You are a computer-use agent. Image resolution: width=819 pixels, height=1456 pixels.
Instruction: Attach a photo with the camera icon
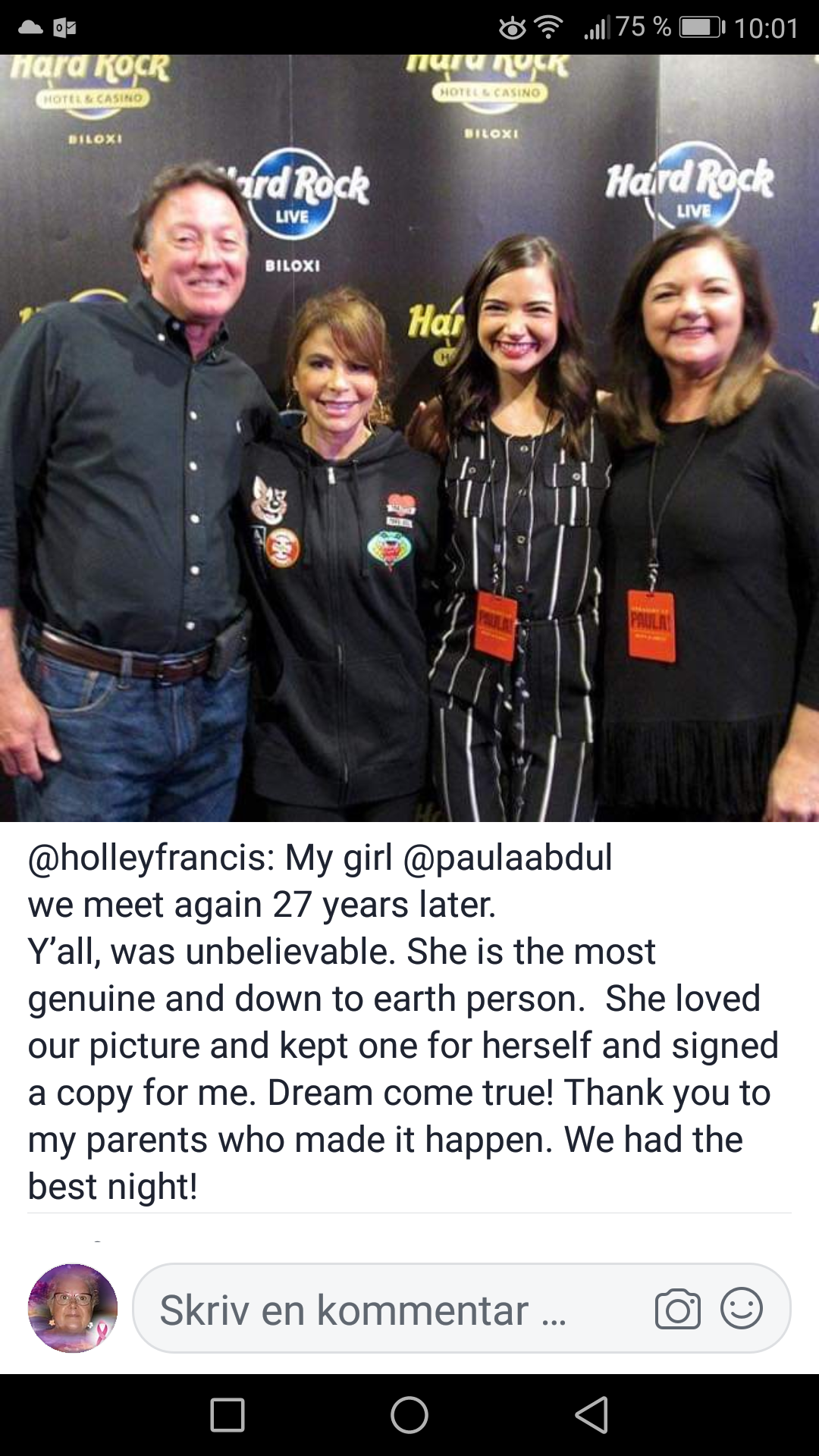[x=677, y=1309]
